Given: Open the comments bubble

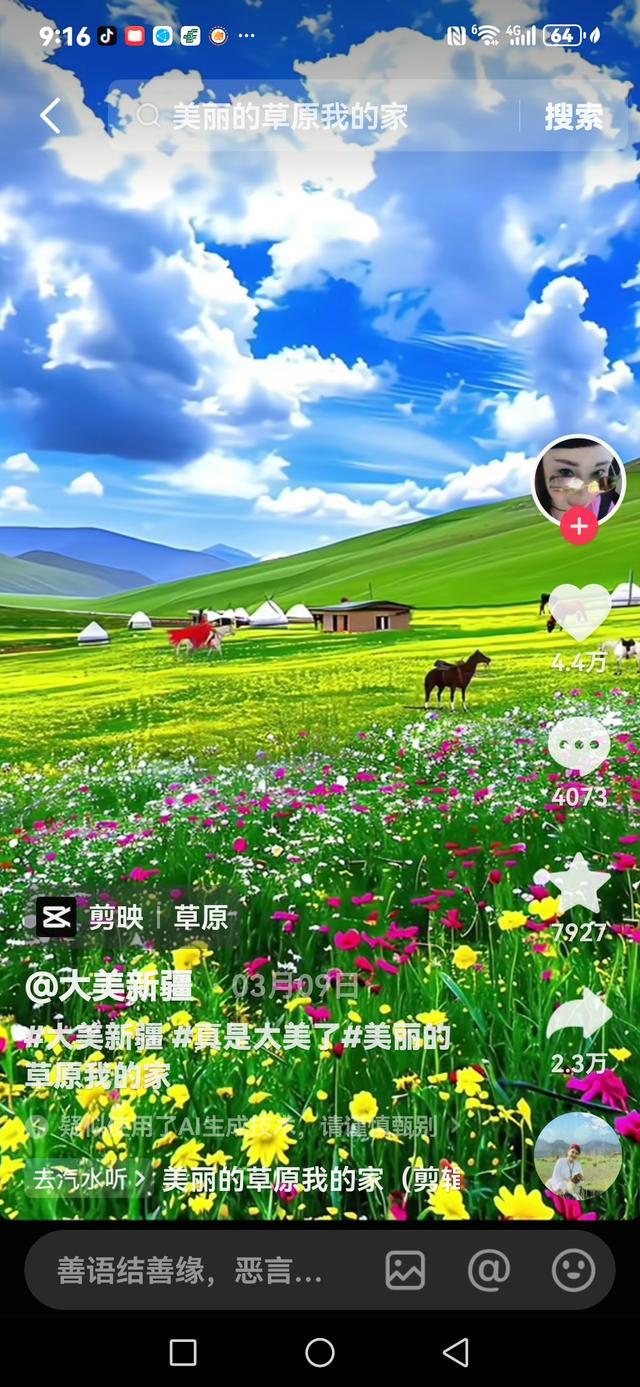Looking at the screenshot, I should [x=579, y=747].
